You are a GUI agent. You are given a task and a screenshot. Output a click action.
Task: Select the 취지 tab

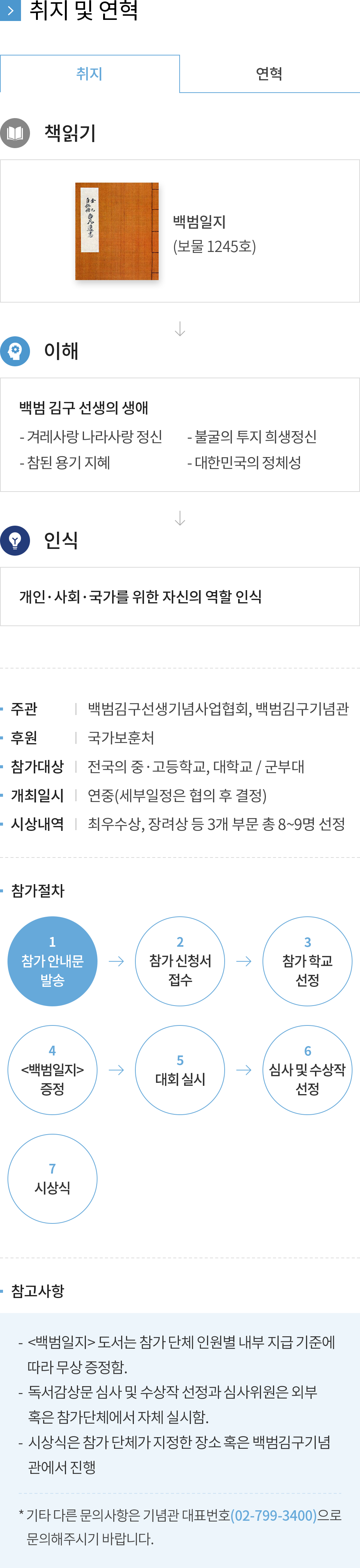(x=90, y=73)
